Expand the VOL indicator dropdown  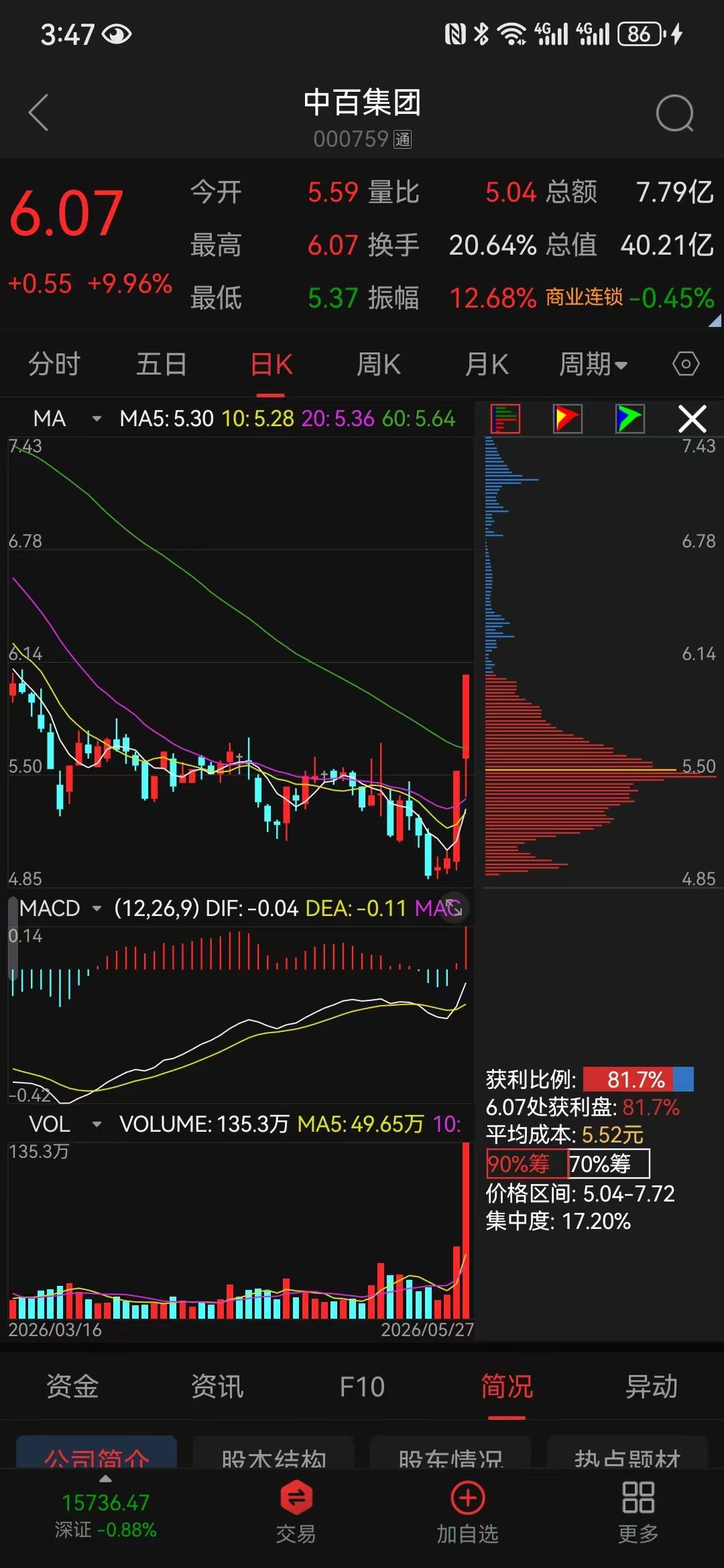click(x=66, y=1124)
